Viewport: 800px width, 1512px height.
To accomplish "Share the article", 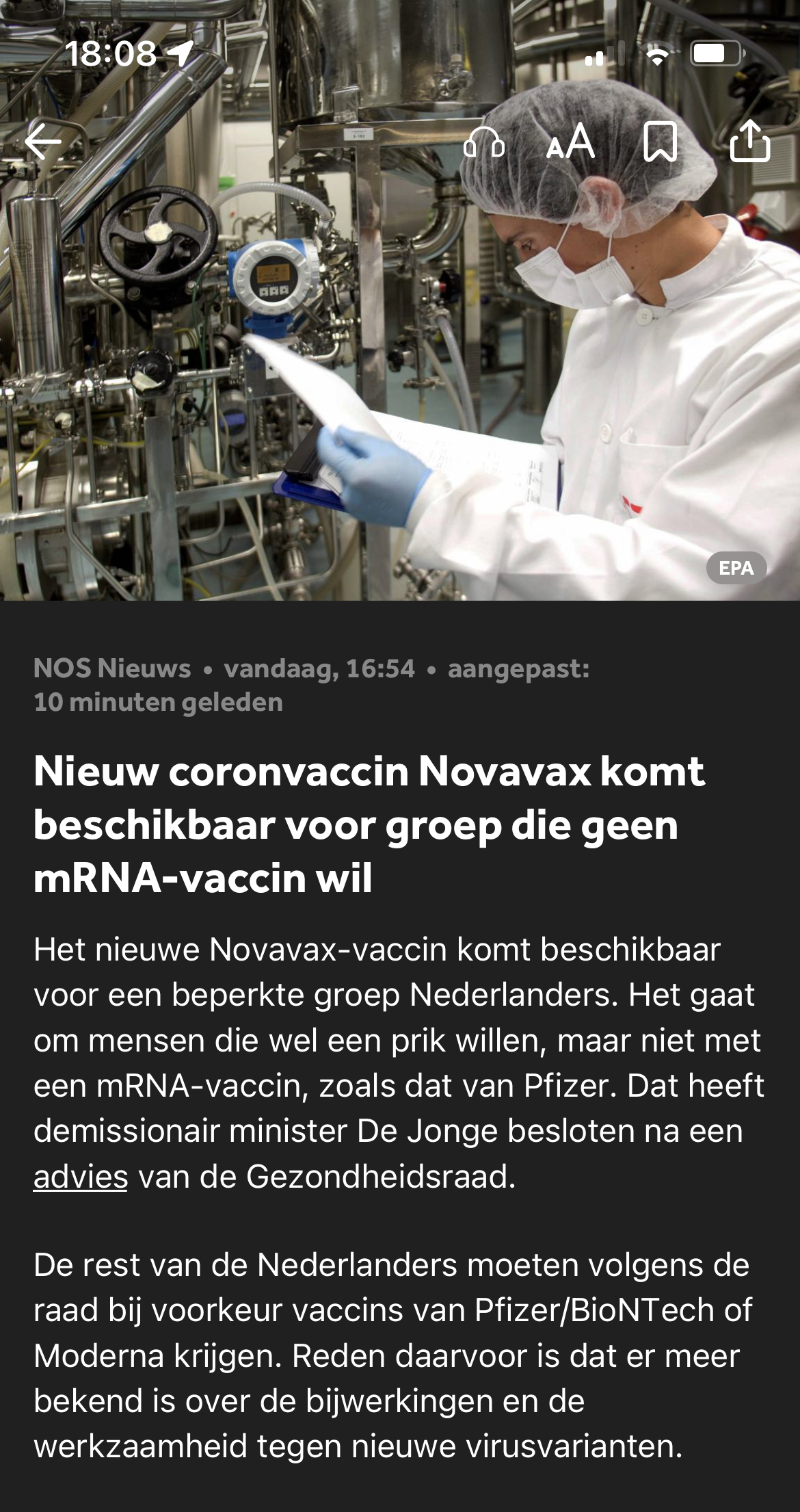I will tap(750, 140).
